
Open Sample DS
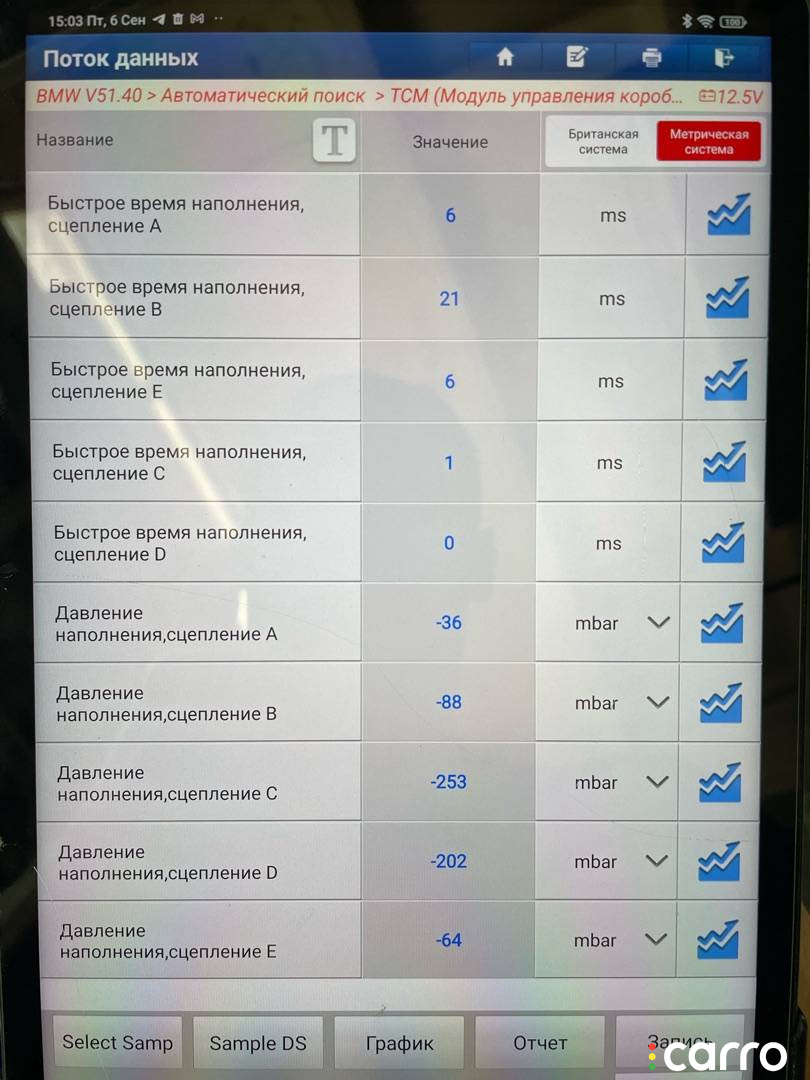click(258, 1043)
